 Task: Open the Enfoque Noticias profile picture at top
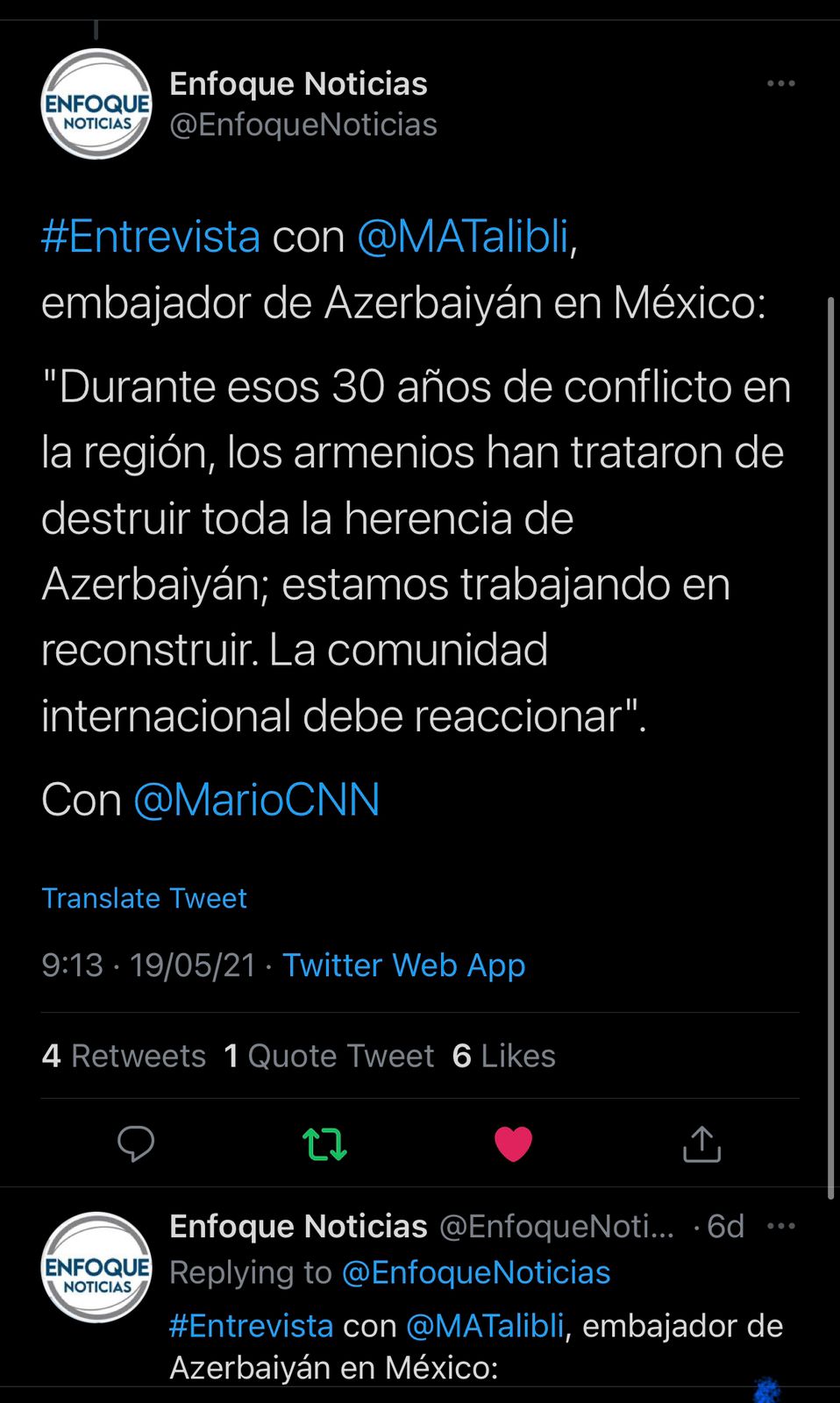coord(96,103)
